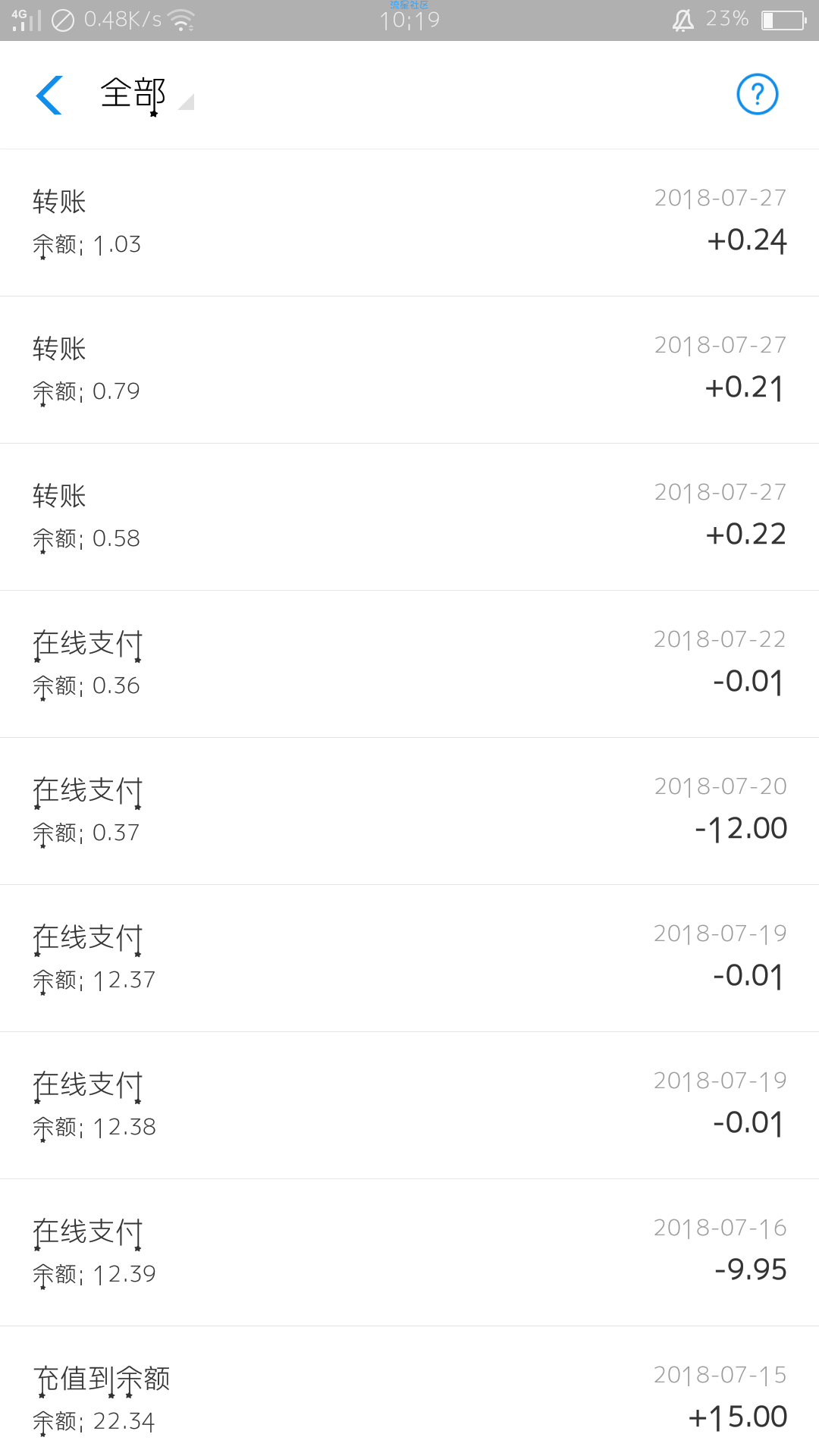The image size is (819, 1456).
Task: Go back using the blue arrow
Action: point(49,95)
